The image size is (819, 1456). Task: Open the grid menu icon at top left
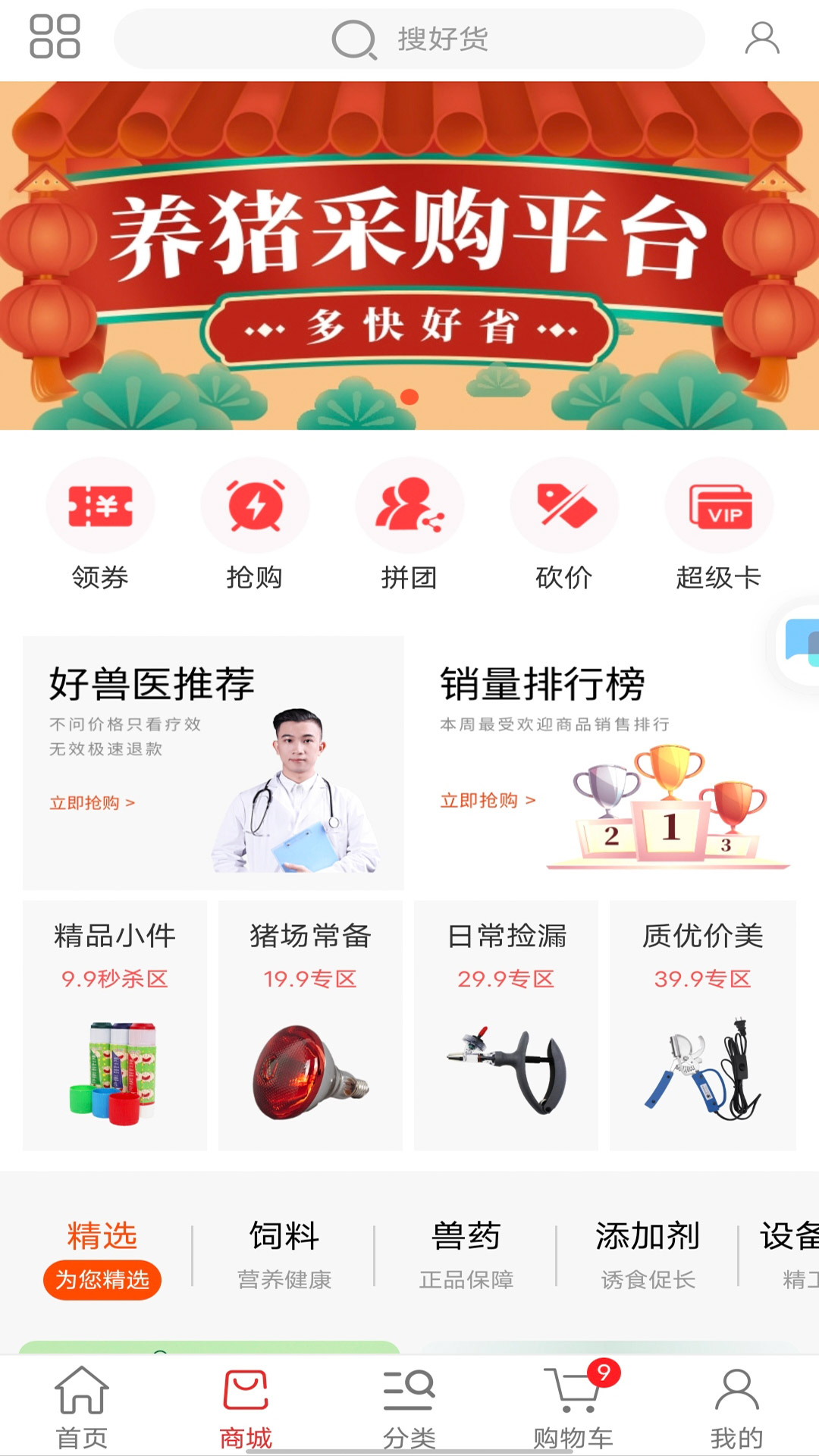click(x=55, y=36)
